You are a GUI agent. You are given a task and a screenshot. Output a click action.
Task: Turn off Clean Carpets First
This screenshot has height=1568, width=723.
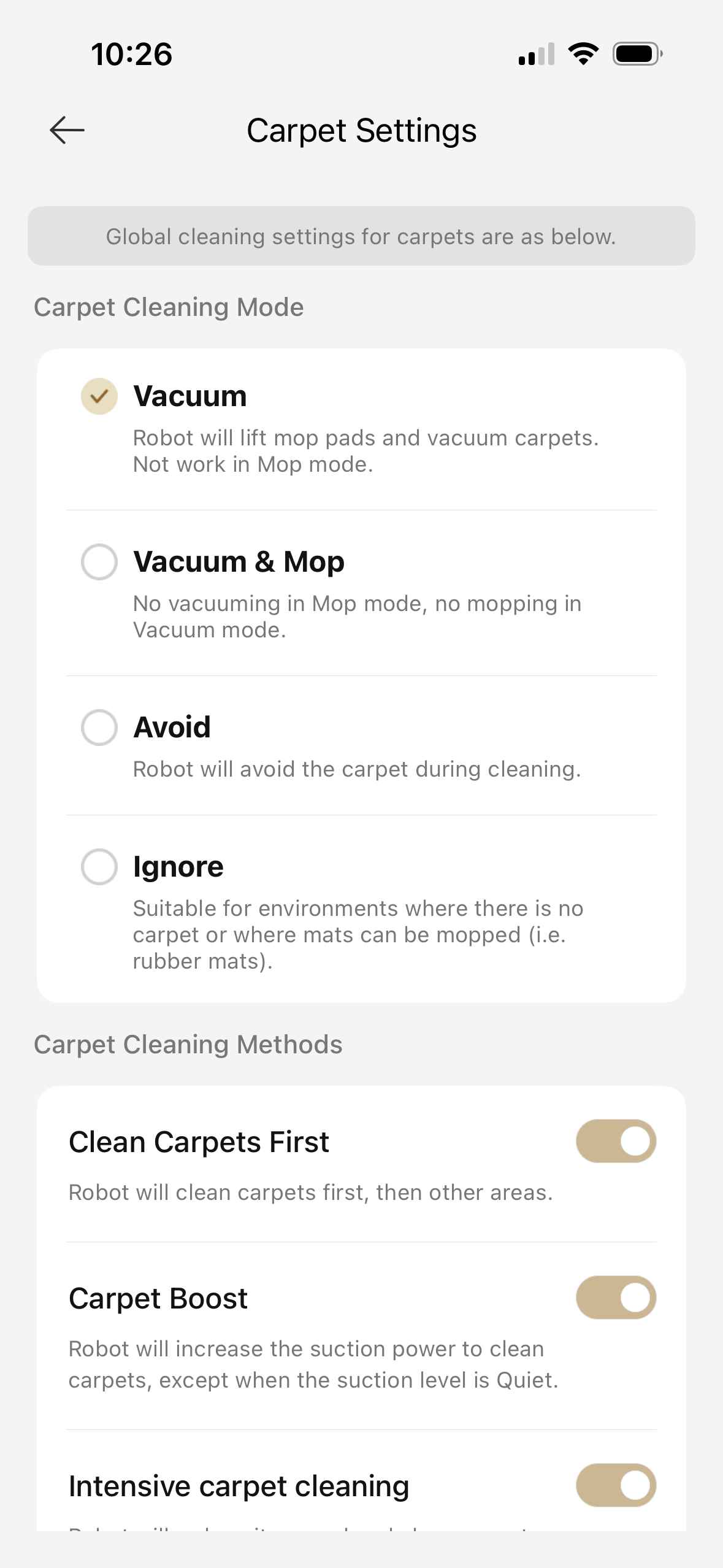(616, 1141)
